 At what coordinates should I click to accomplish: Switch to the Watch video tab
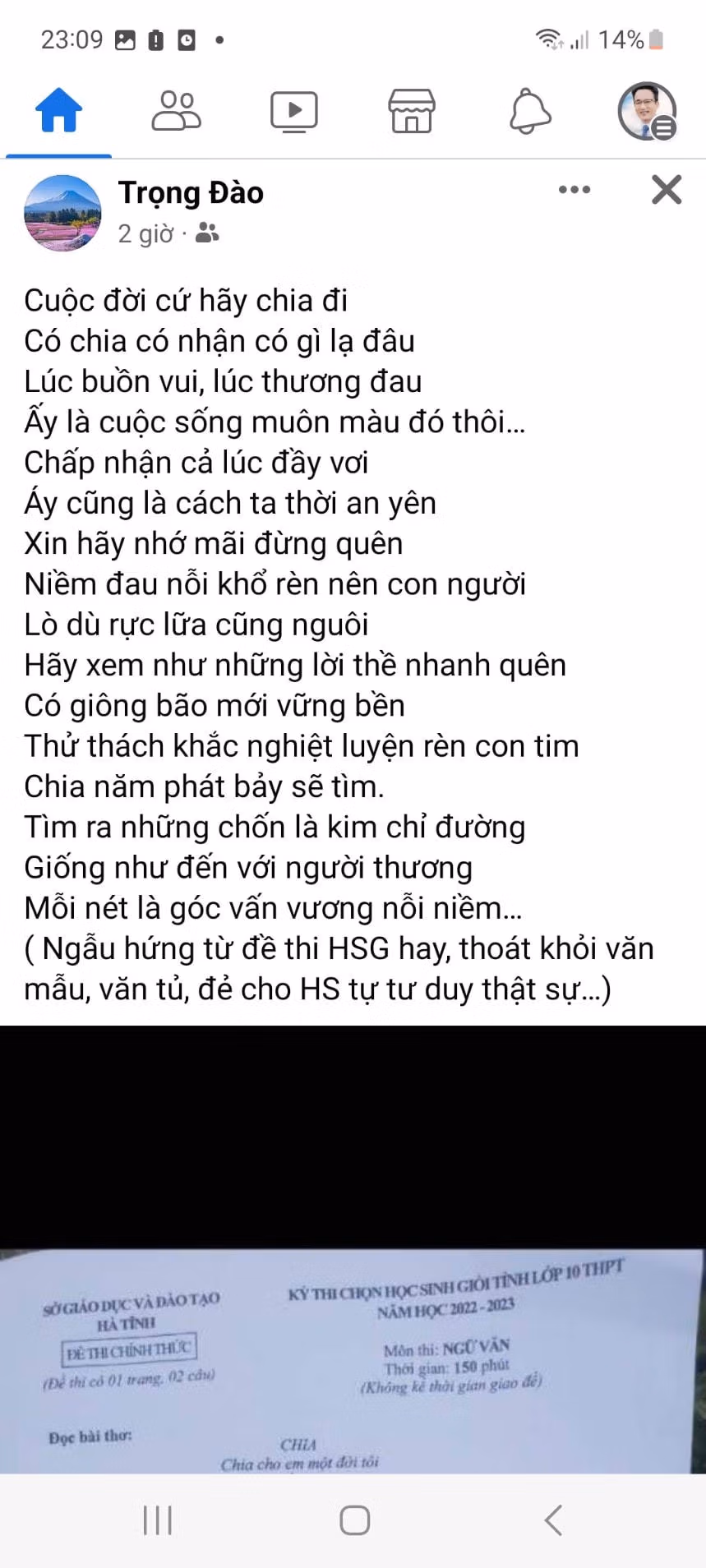[293, 111]
